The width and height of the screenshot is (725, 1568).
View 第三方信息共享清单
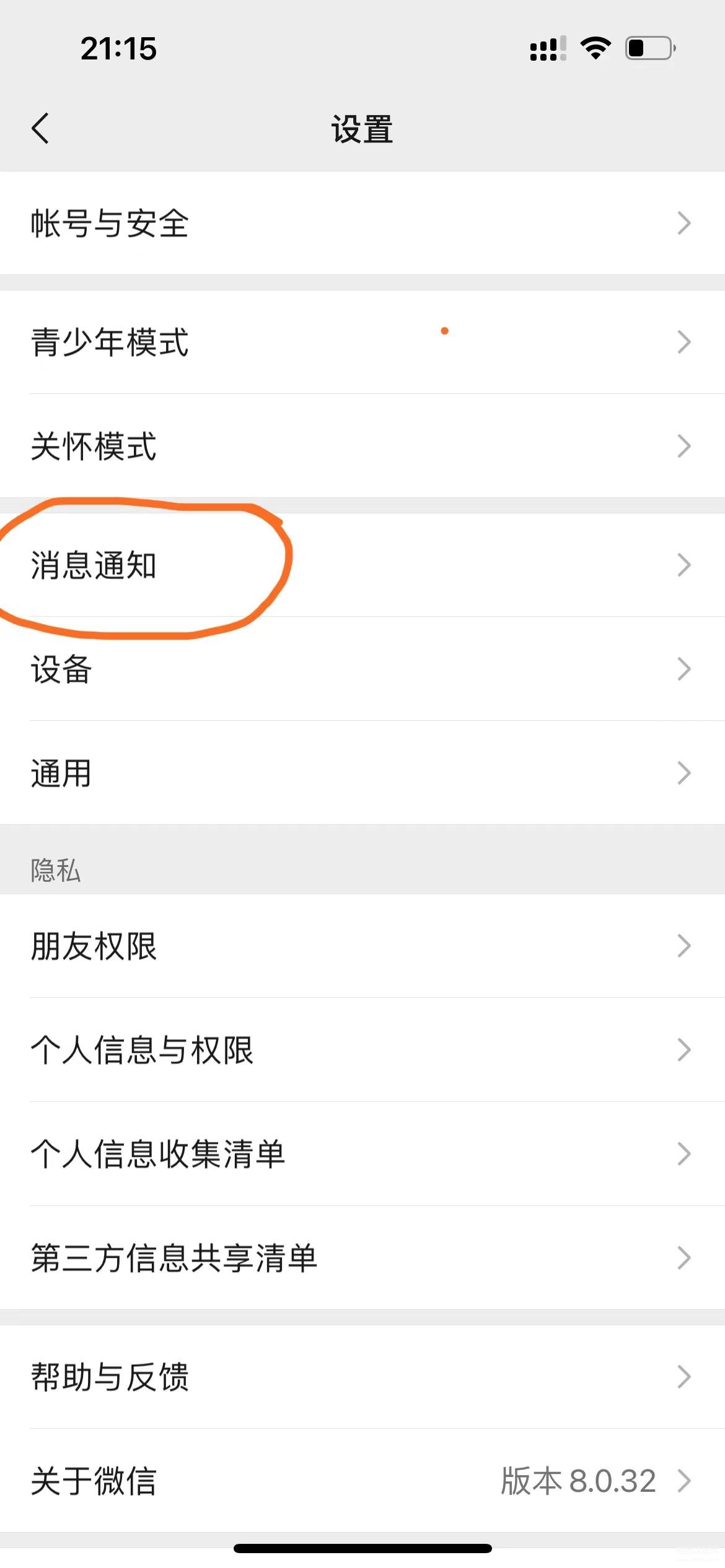coord(362,1258)
